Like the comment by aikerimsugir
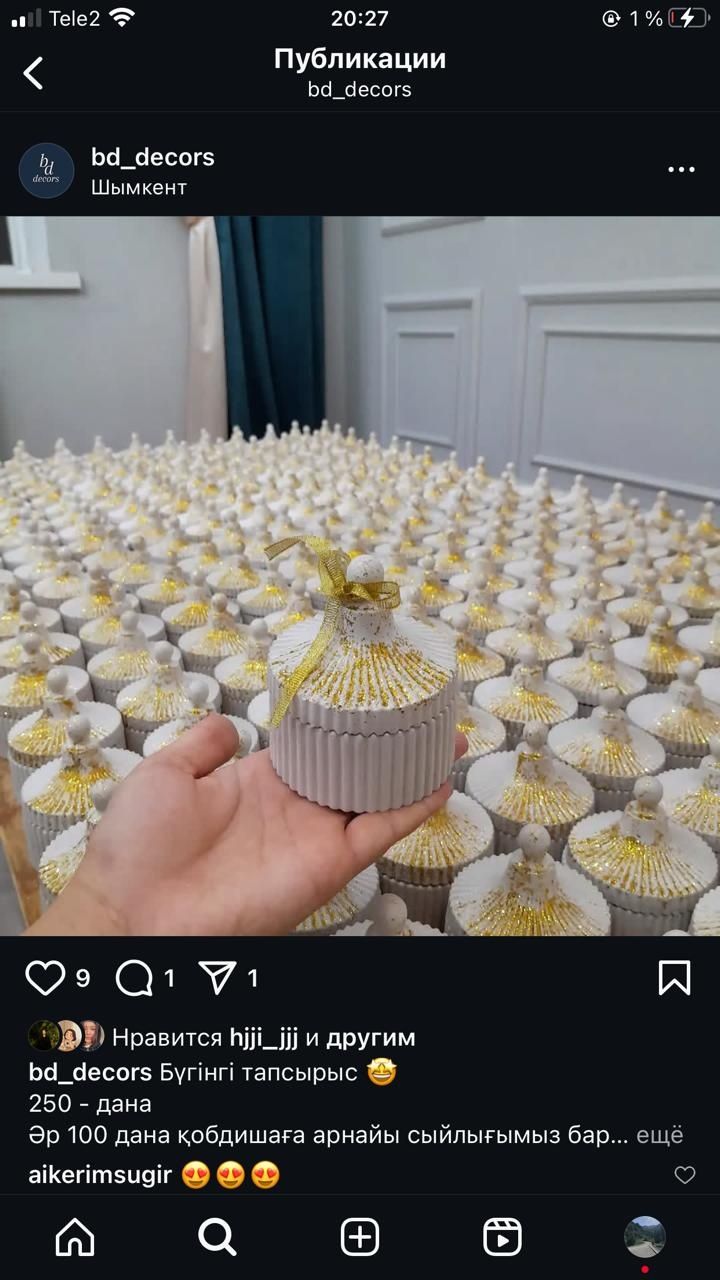Image resolution: width=720 pixels, height=1280 pixels. click(684, 1175)
